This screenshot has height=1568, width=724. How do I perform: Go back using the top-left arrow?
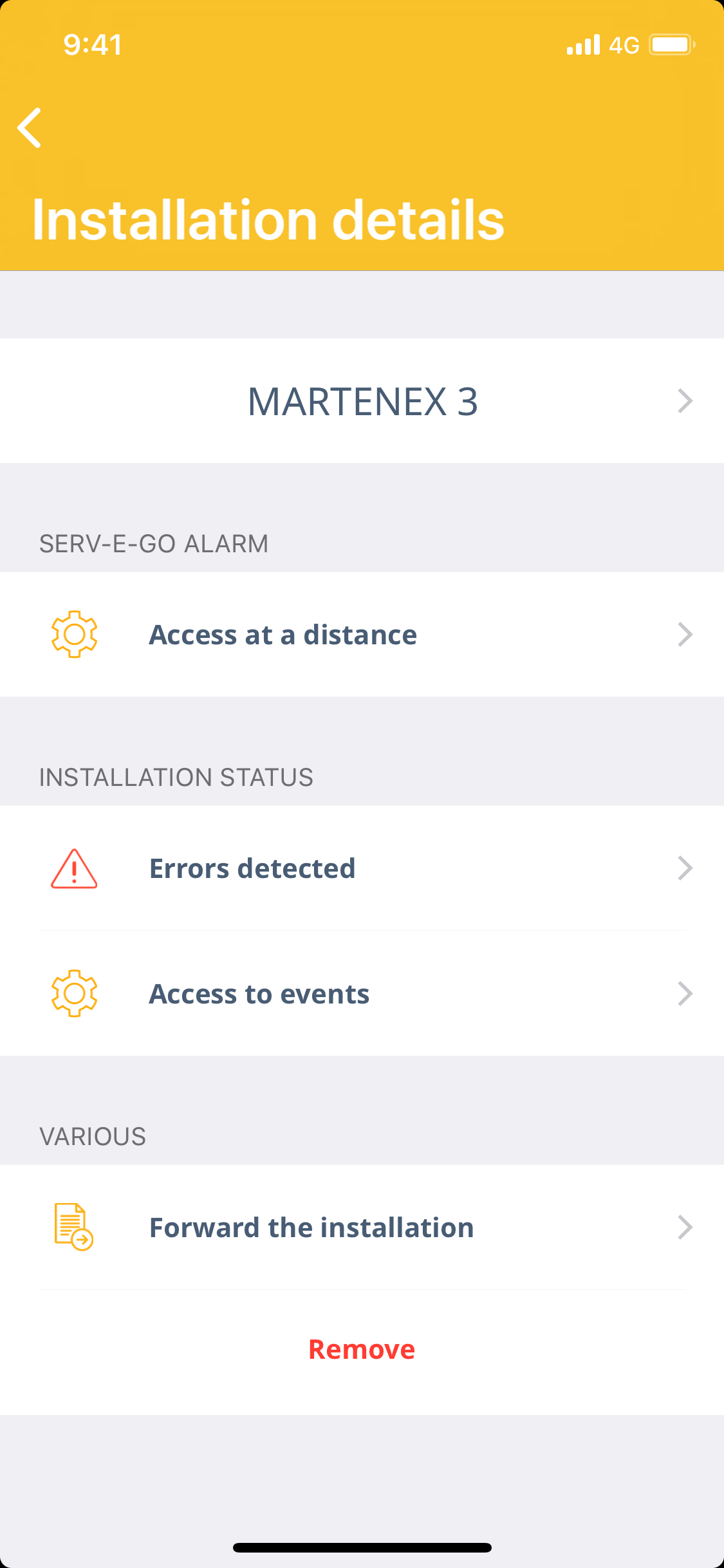[30, 128]
